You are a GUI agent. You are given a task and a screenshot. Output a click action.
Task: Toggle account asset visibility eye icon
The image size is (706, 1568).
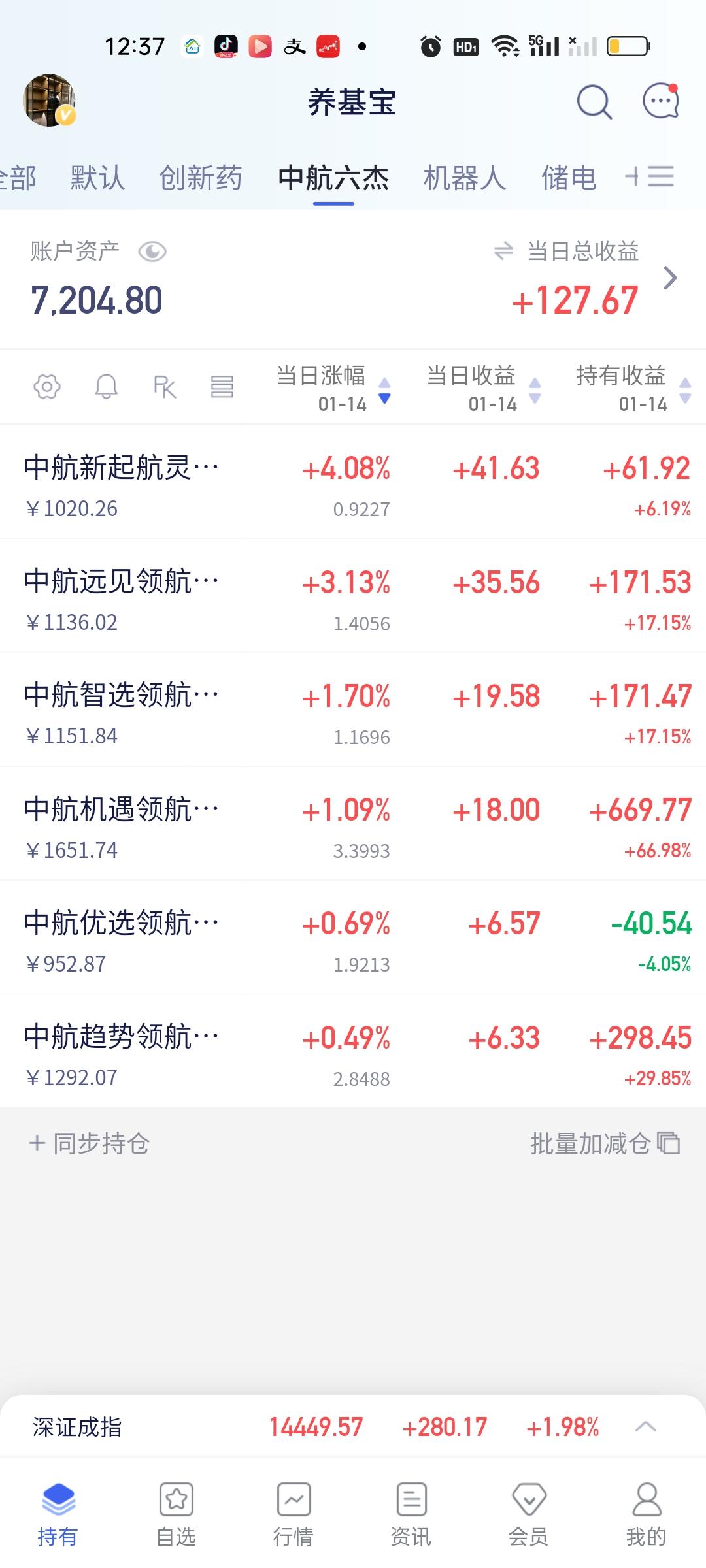coord(152,252)
